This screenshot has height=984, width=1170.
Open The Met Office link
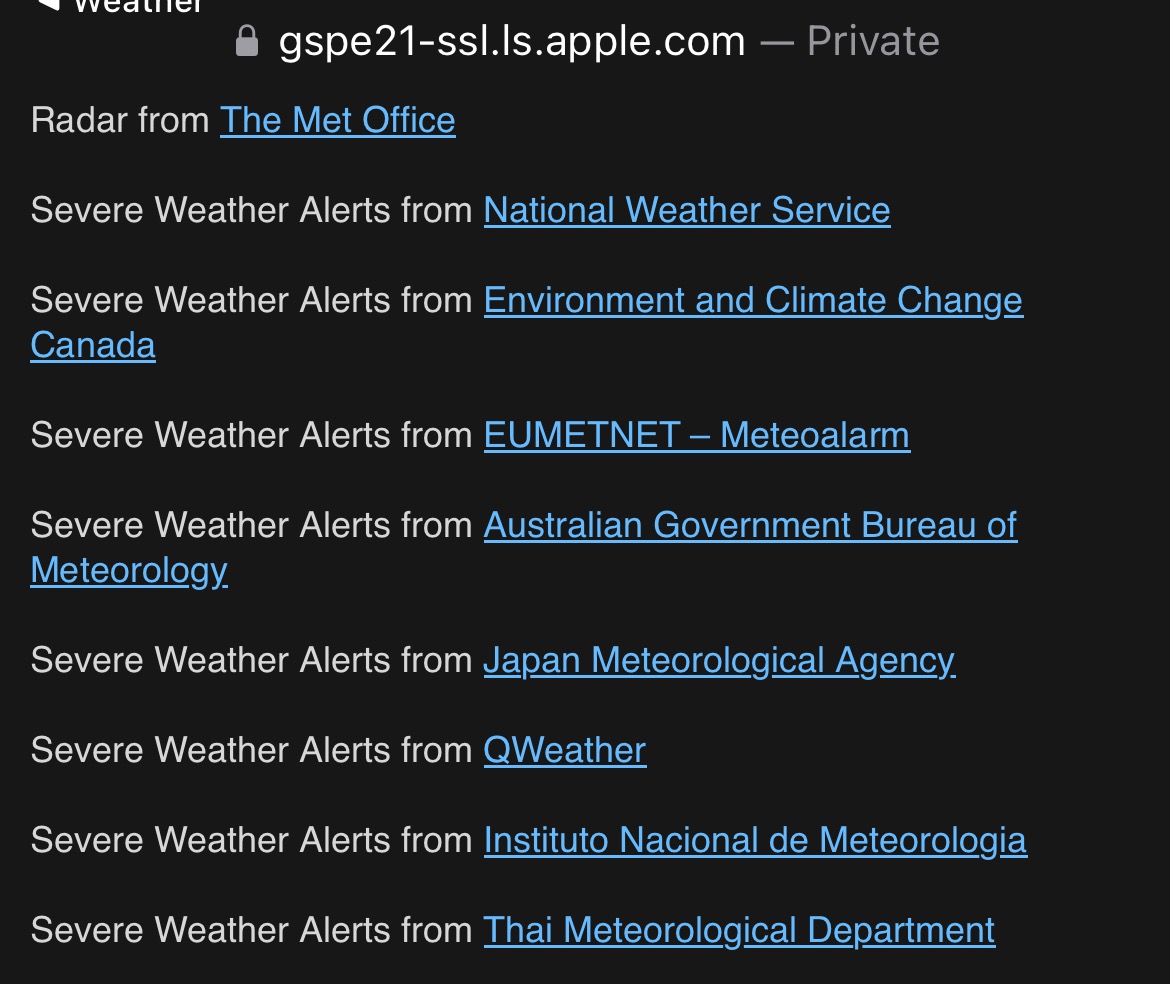[x=337, y=121]
